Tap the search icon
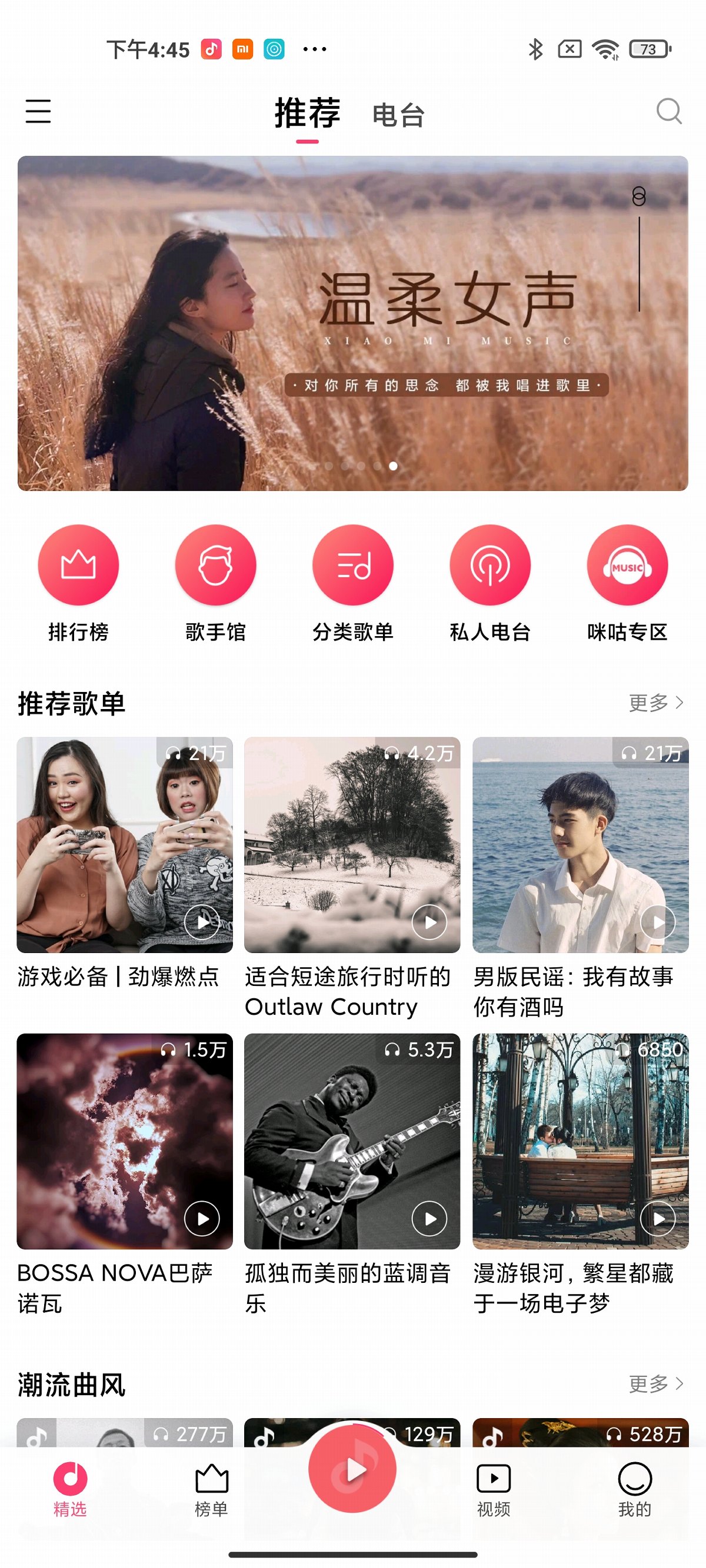Viewport: 706px width, 1568px height. pos(668,112)
